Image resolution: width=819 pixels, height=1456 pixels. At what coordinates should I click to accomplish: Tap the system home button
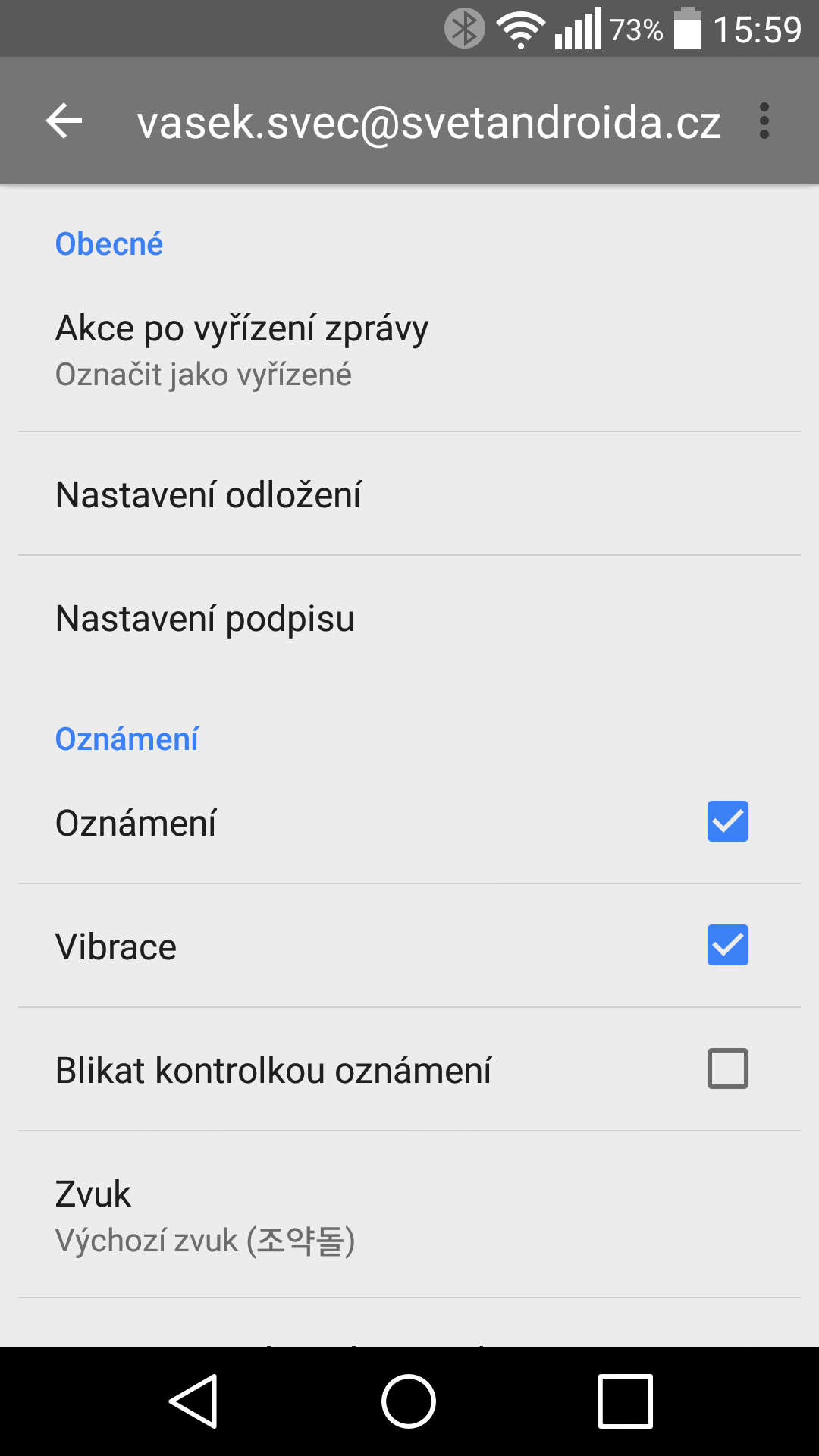coord(409,1401)
